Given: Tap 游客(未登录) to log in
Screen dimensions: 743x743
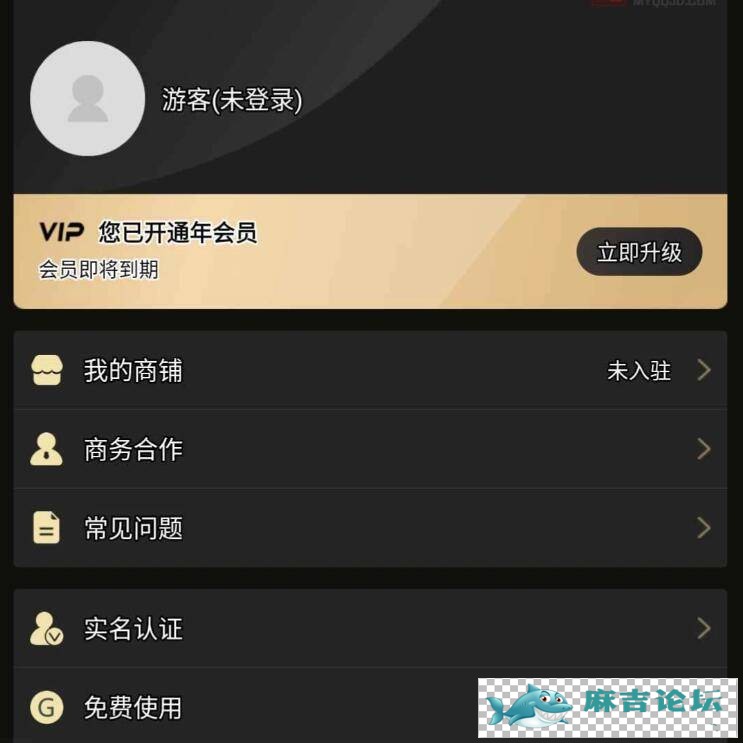Looking at the screenshot, I should [232, 100].
